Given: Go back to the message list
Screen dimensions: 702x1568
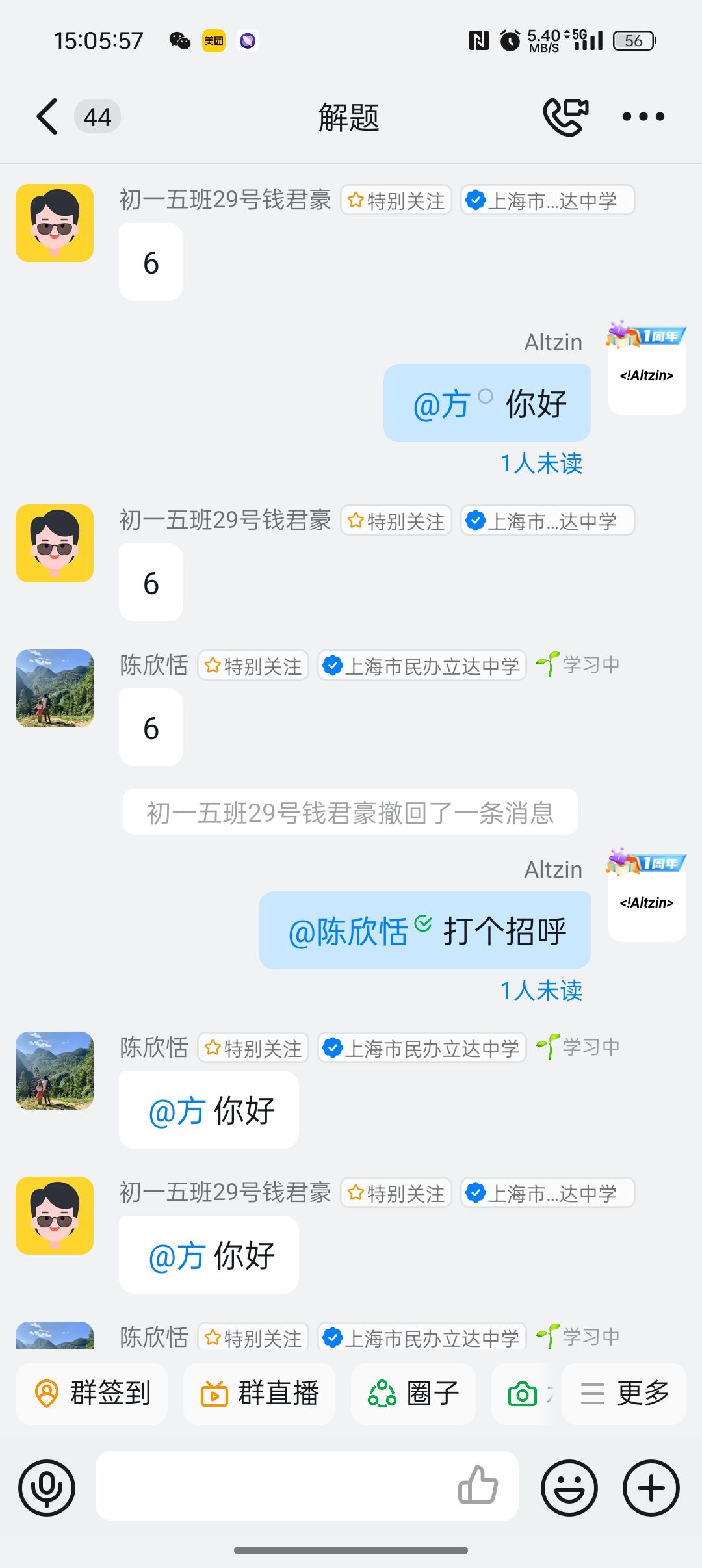Looking at the screenshot, I should tap(48, 117).
